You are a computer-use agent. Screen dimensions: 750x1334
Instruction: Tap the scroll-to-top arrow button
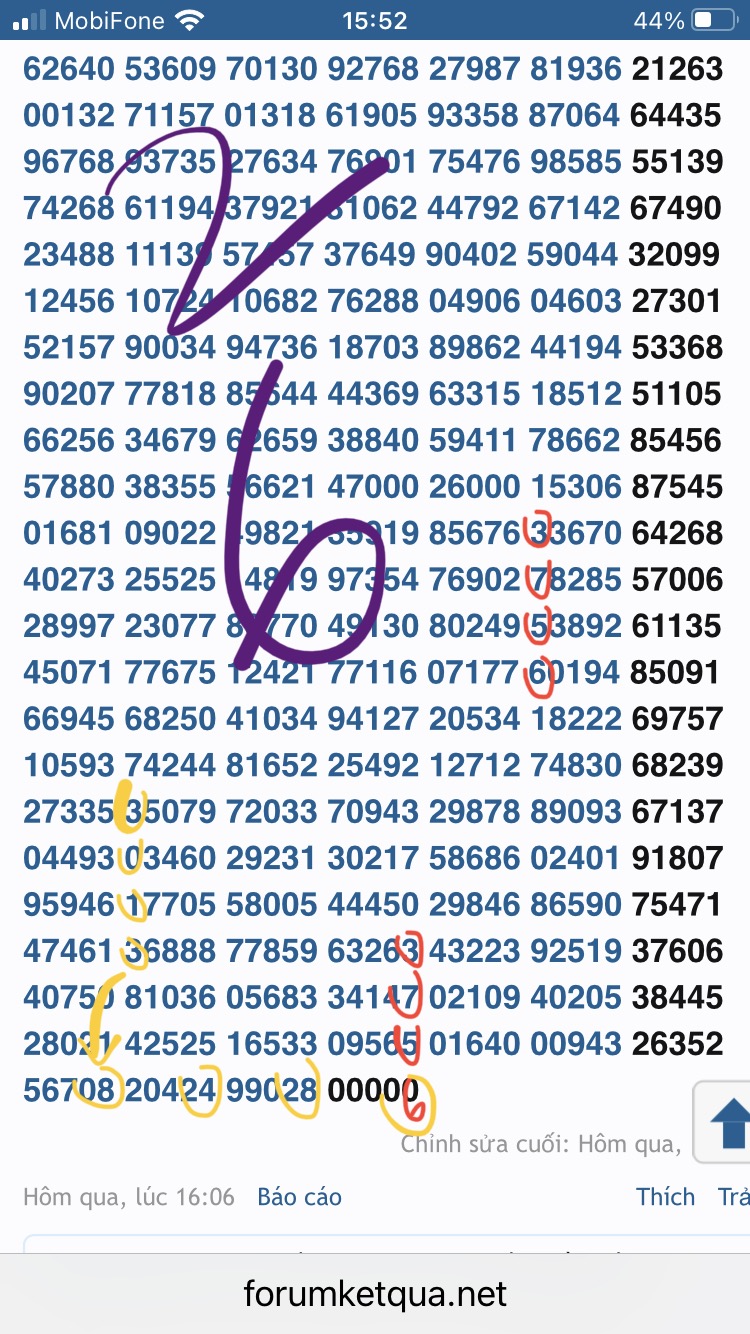tap(728, 1122)
